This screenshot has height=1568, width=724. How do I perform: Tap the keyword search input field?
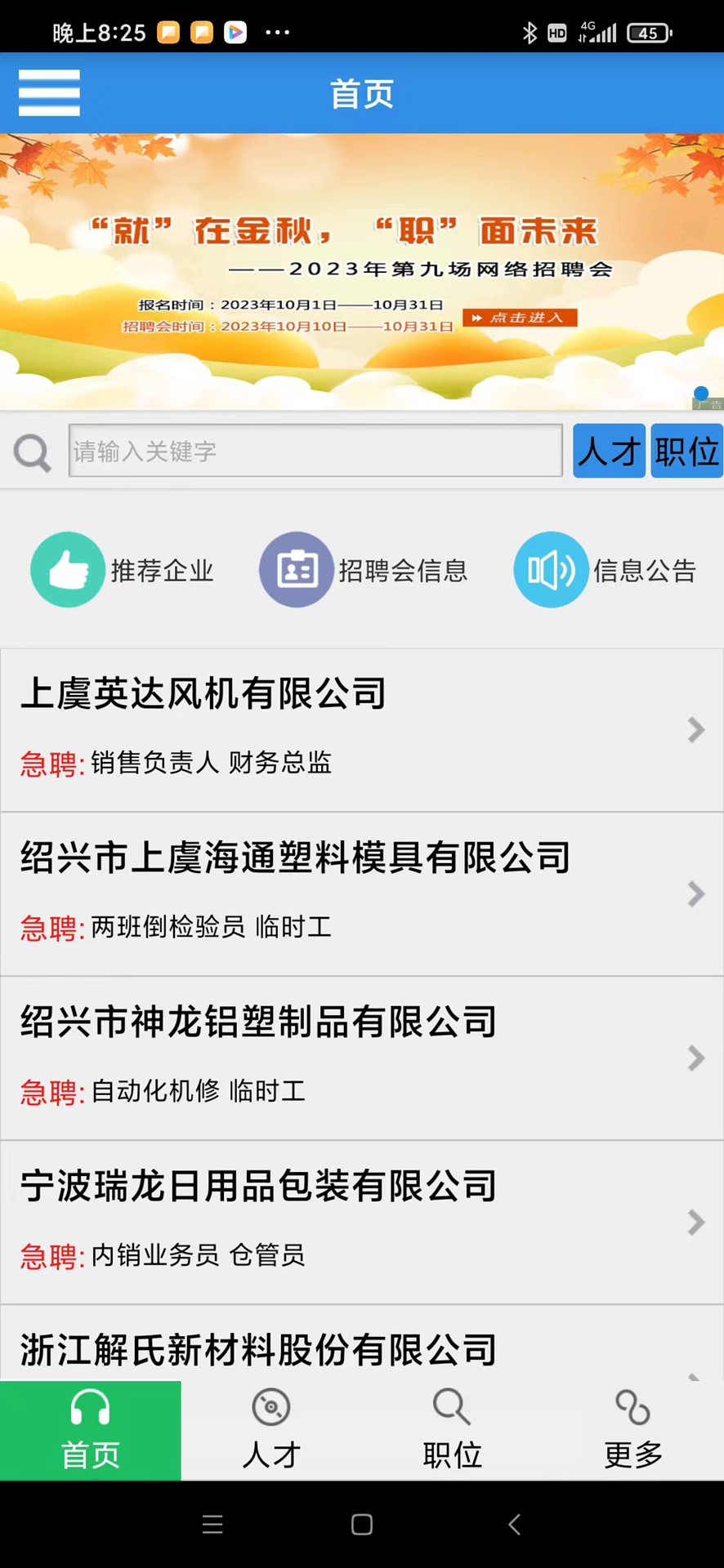[315, 451]
